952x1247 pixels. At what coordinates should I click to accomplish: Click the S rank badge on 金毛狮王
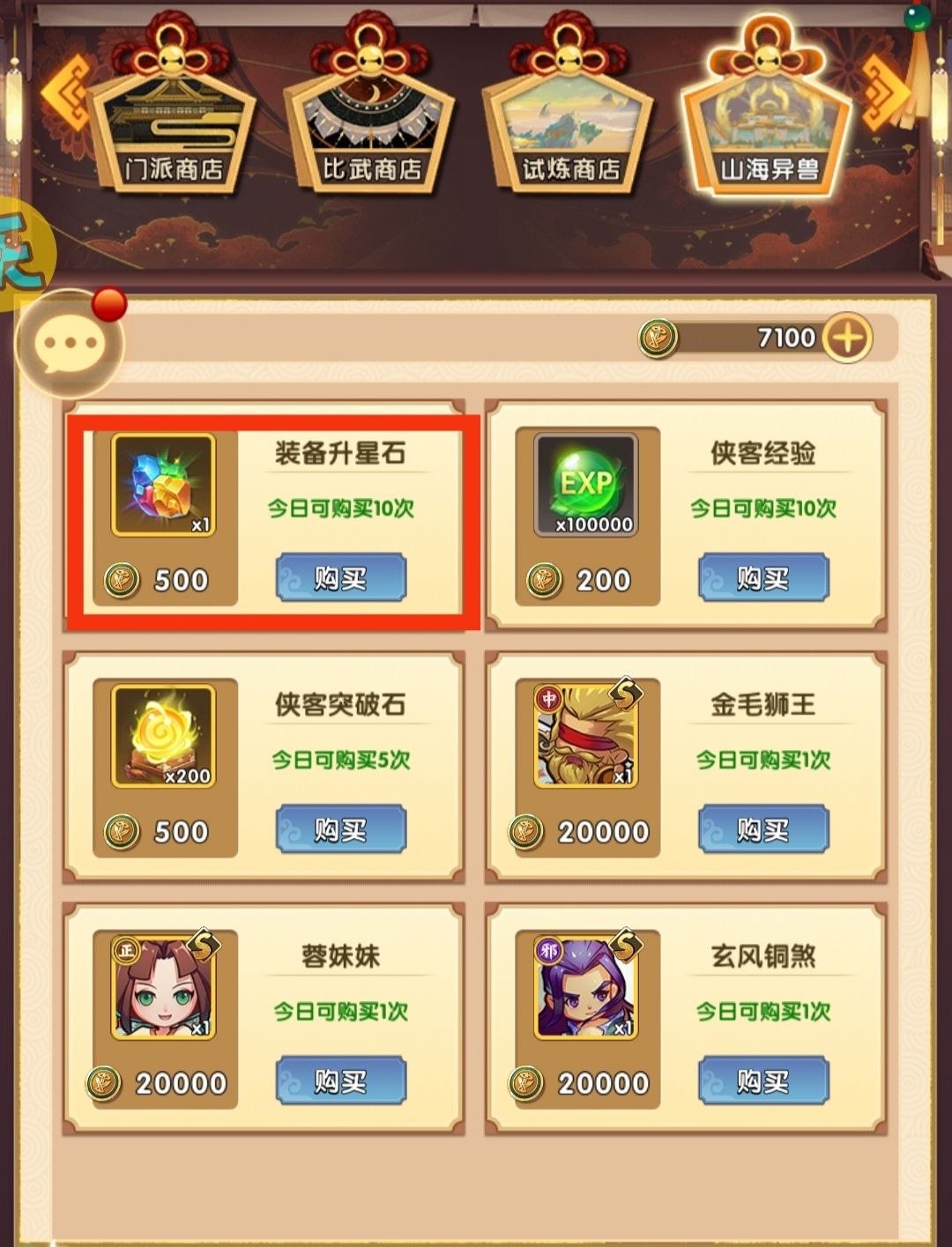[626, 694]
